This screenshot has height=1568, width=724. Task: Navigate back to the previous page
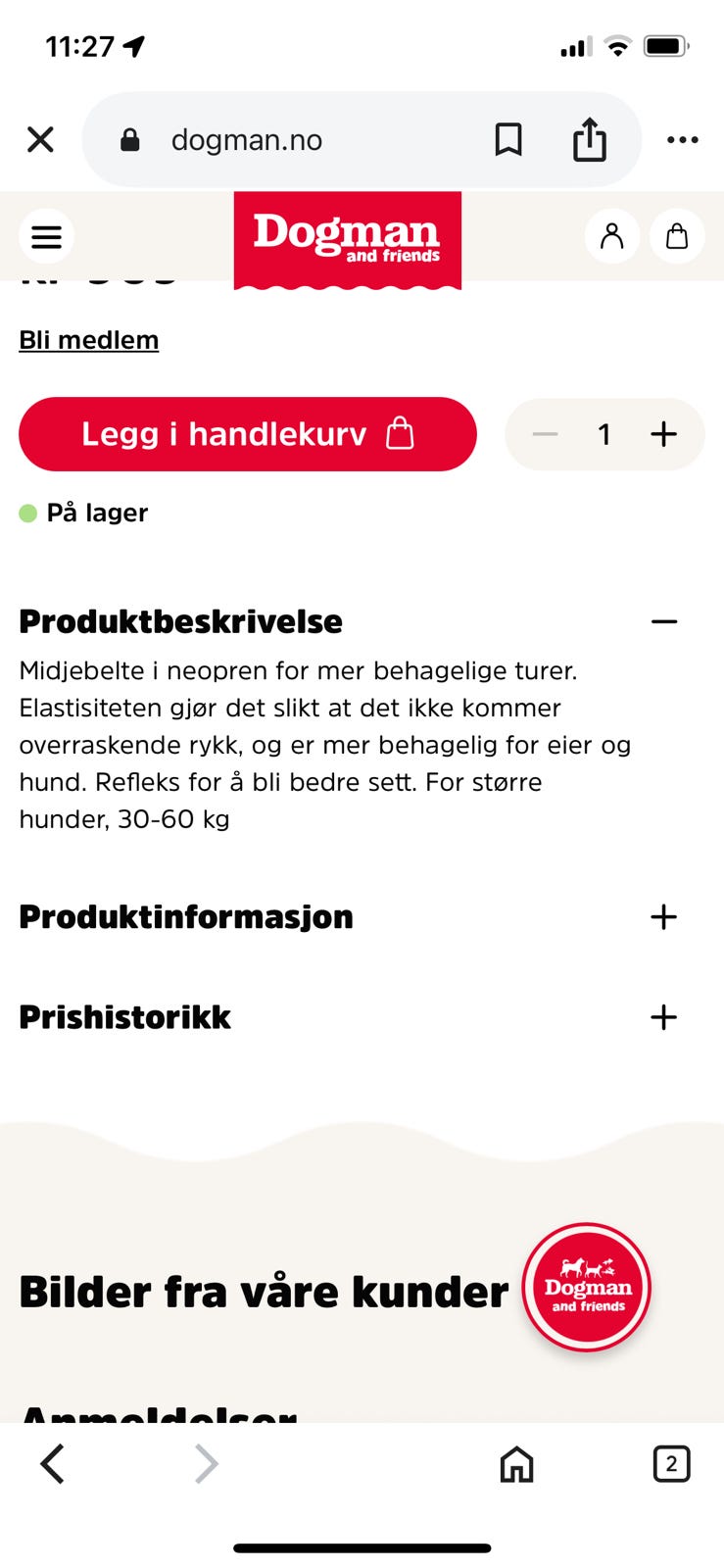52,1464
